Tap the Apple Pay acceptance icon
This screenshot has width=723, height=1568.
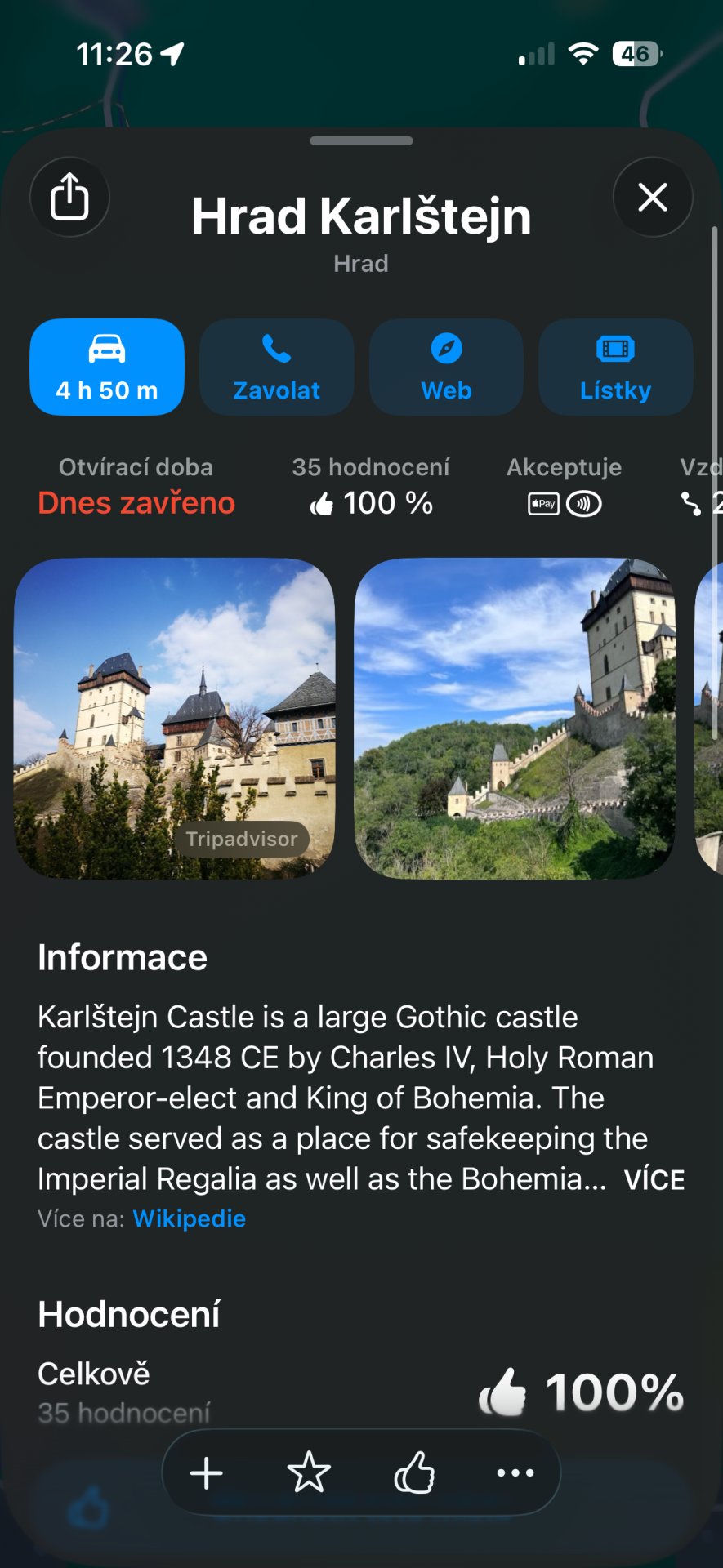click(542, 504)
